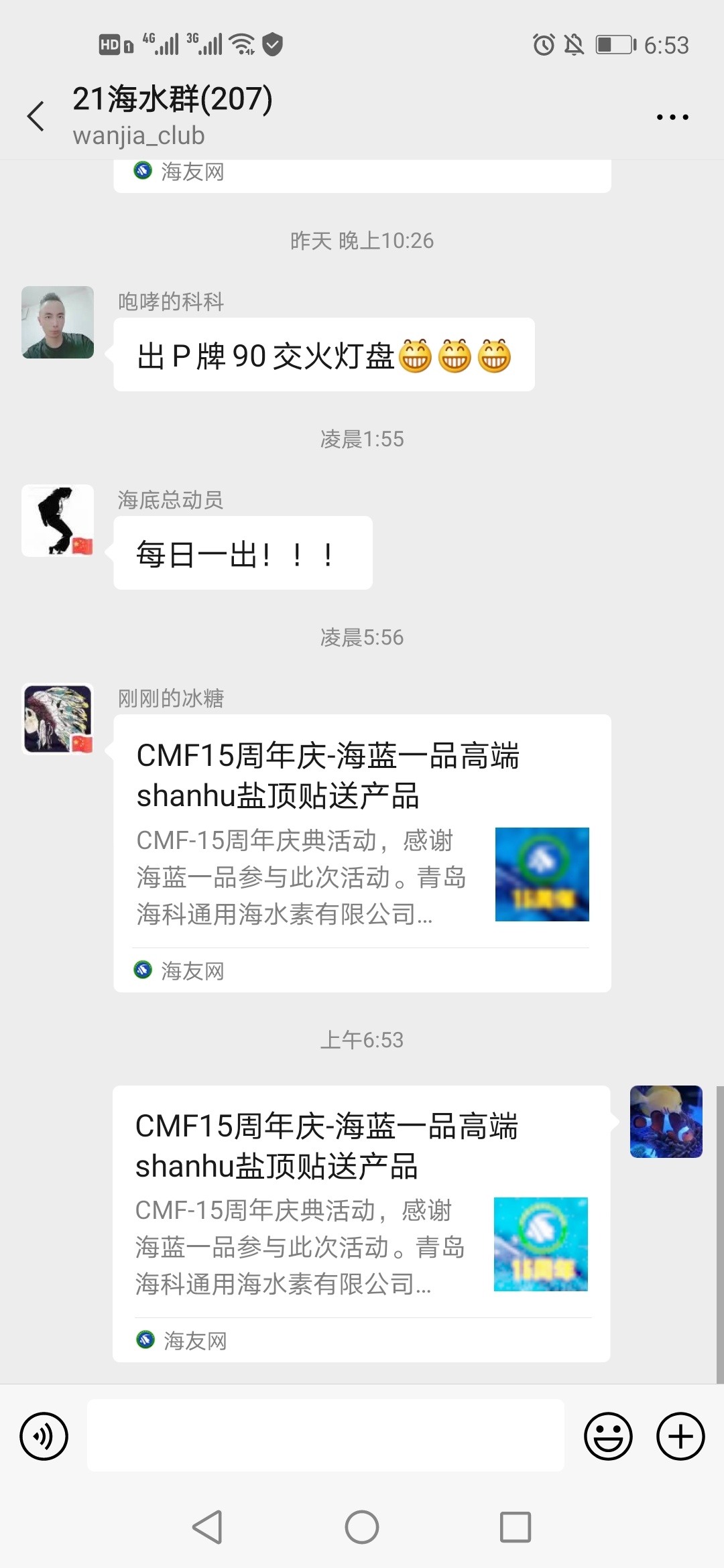Open 海底总动员's profile avatar

coord(58,521)
